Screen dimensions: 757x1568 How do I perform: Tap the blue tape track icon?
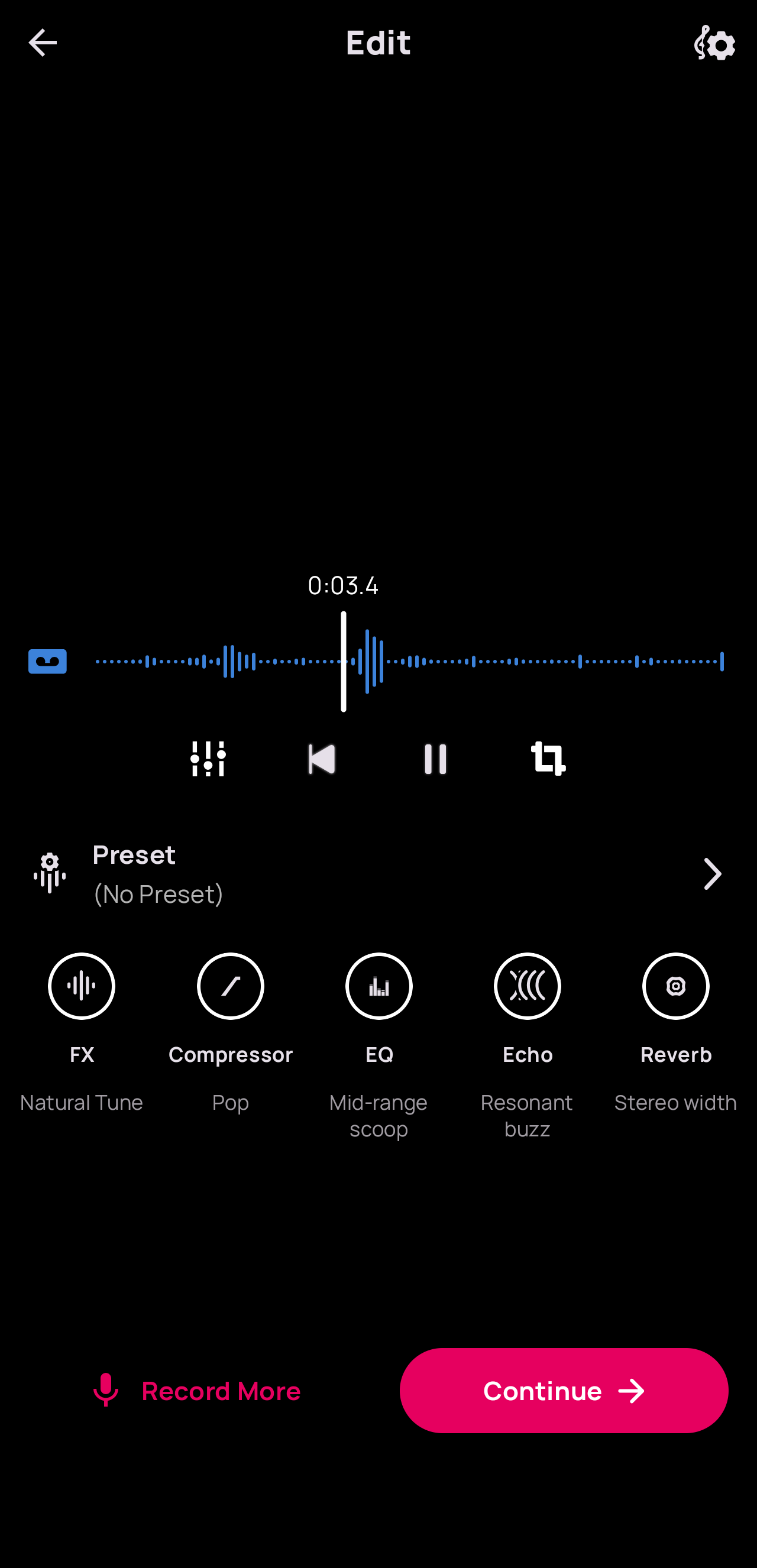[47, 661]
